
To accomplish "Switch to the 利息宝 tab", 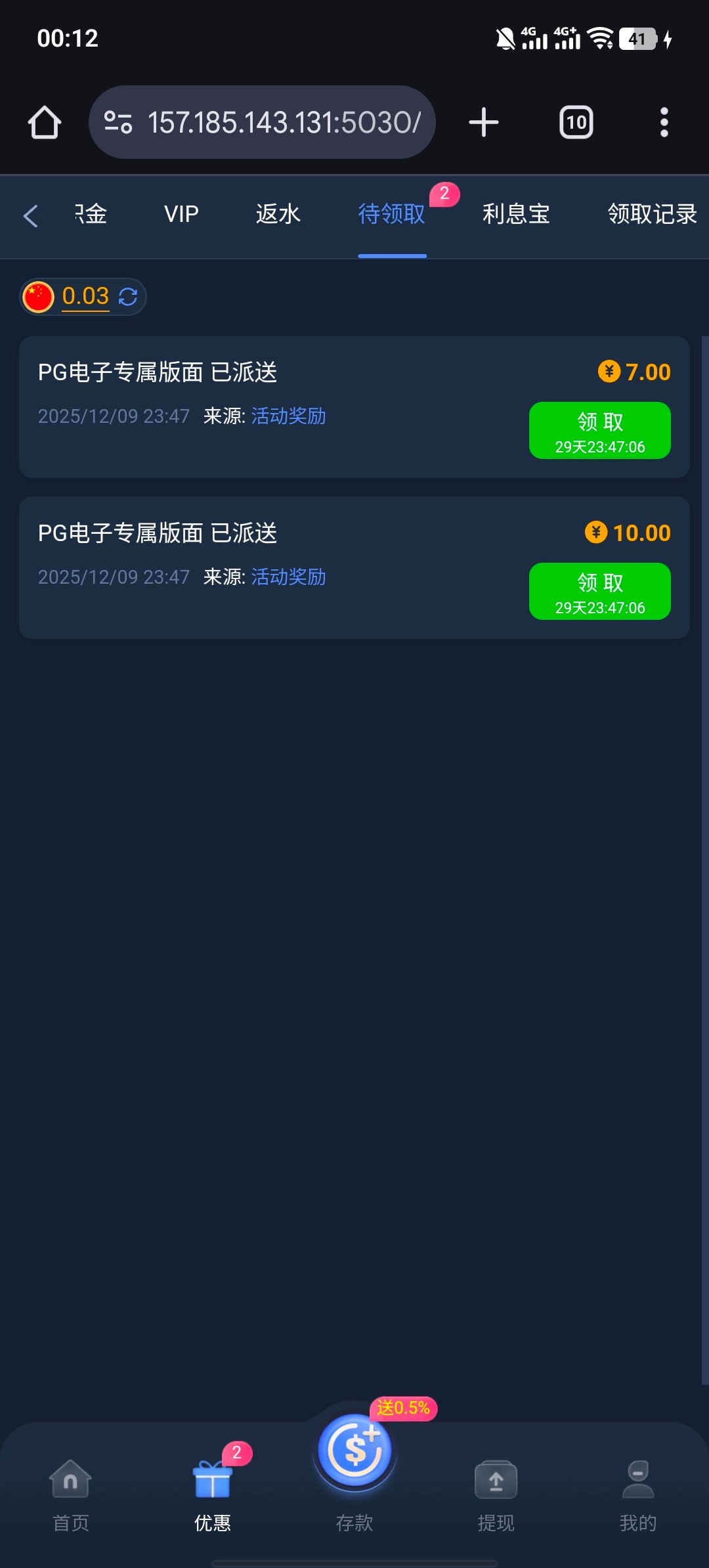I will pos(516,214).
